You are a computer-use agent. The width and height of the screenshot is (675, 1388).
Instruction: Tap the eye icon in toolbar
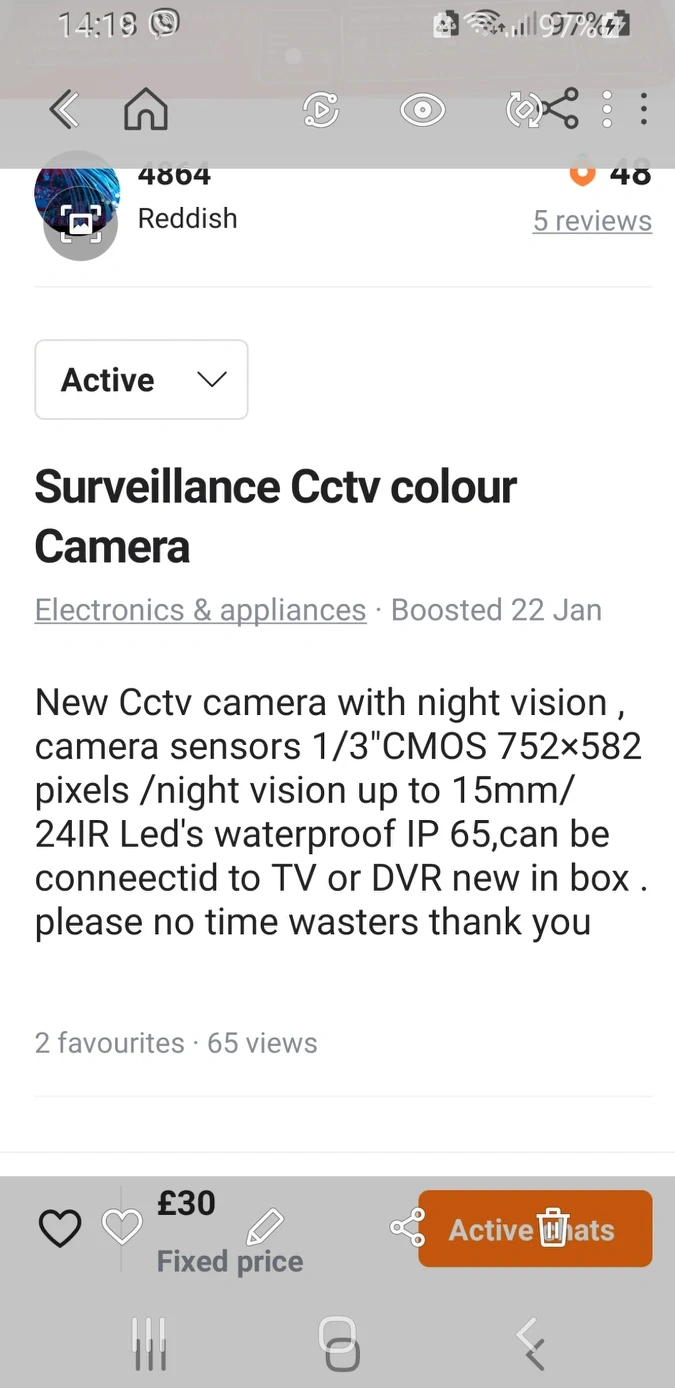[422, 110]
